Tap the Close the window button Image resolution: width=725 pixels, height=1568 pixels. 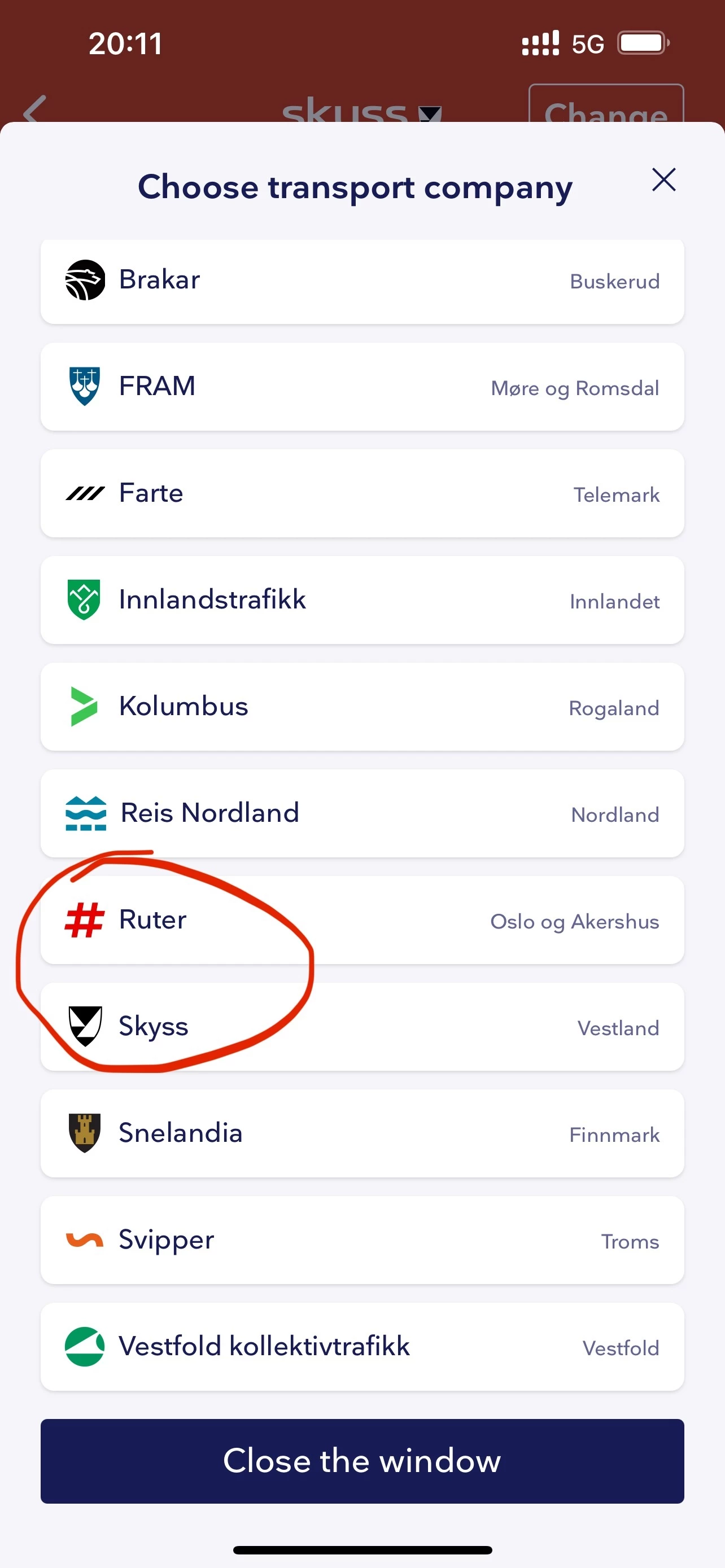(x=362, y=1461)
